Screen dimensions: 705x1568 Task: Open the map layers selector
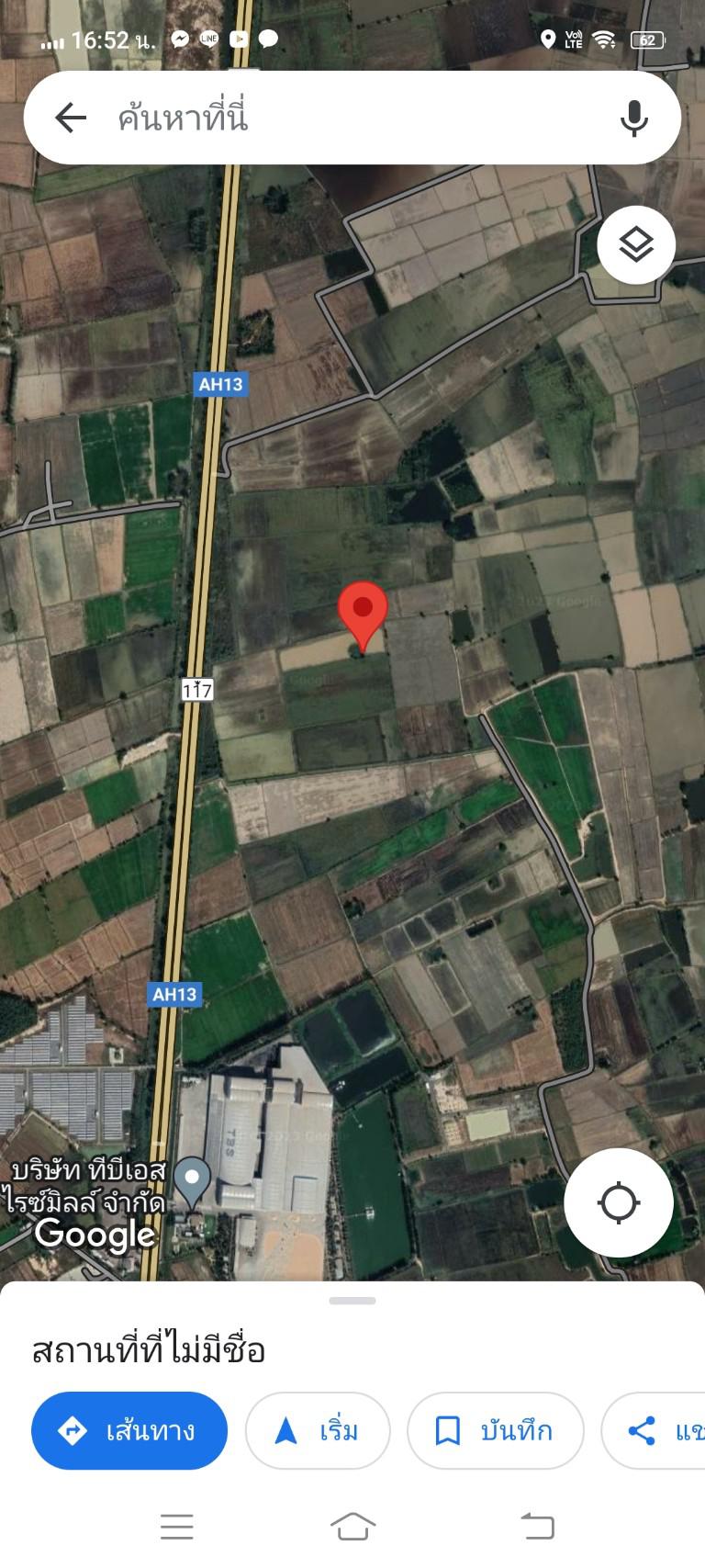[x=636, y=244]
